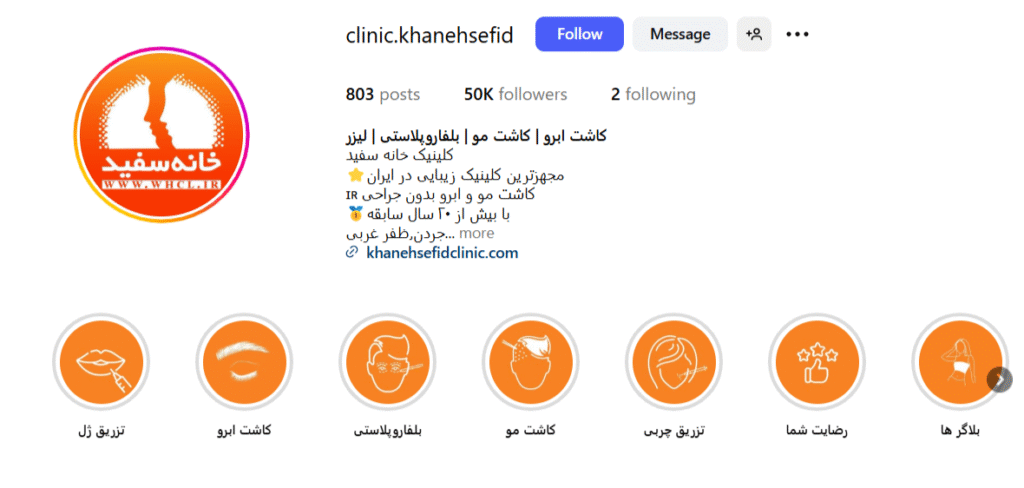View the 2 following list

653,94
